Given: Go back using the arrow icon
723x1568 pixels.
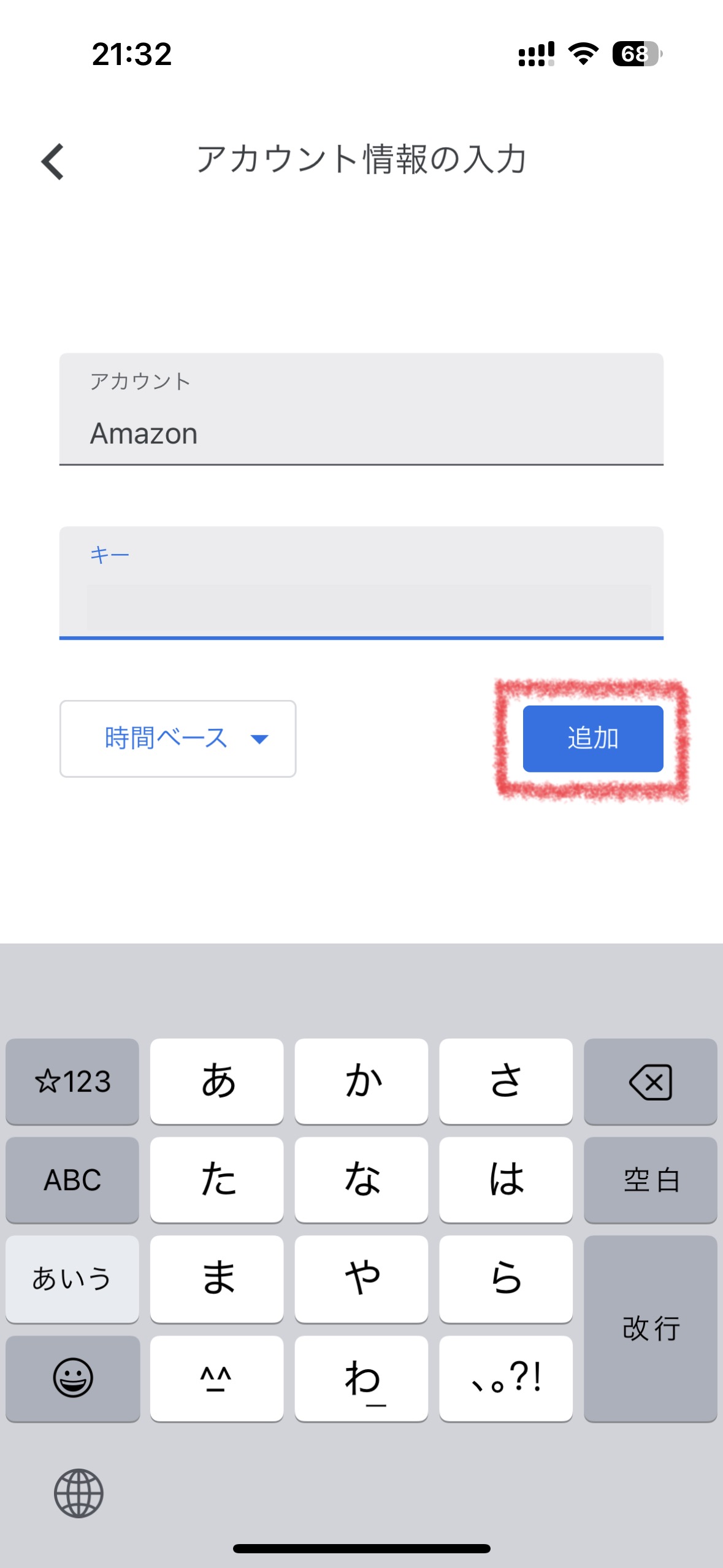Looking at the screenshot, I should coord(53,161).
